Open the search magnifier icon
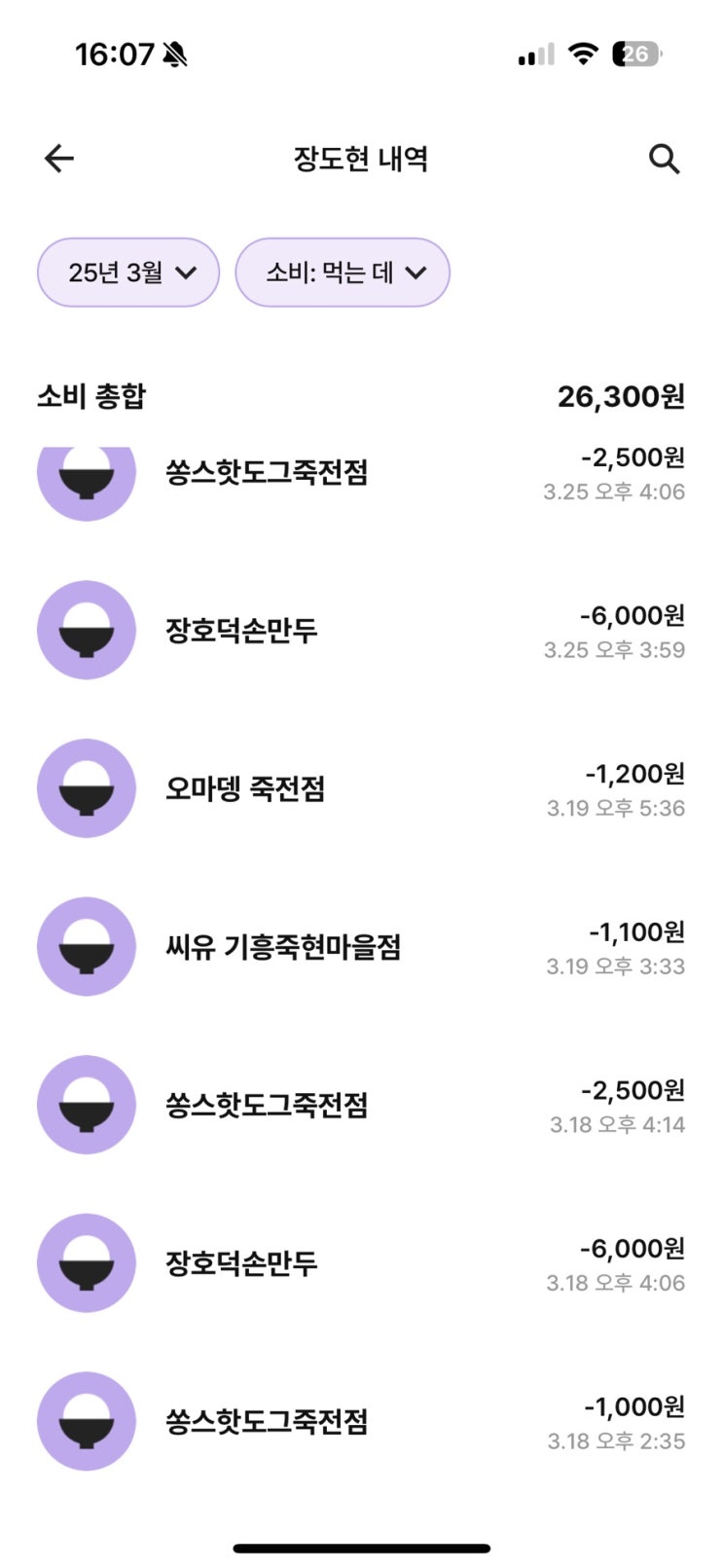Screen dimensions: 723x1568 point(664,159)
